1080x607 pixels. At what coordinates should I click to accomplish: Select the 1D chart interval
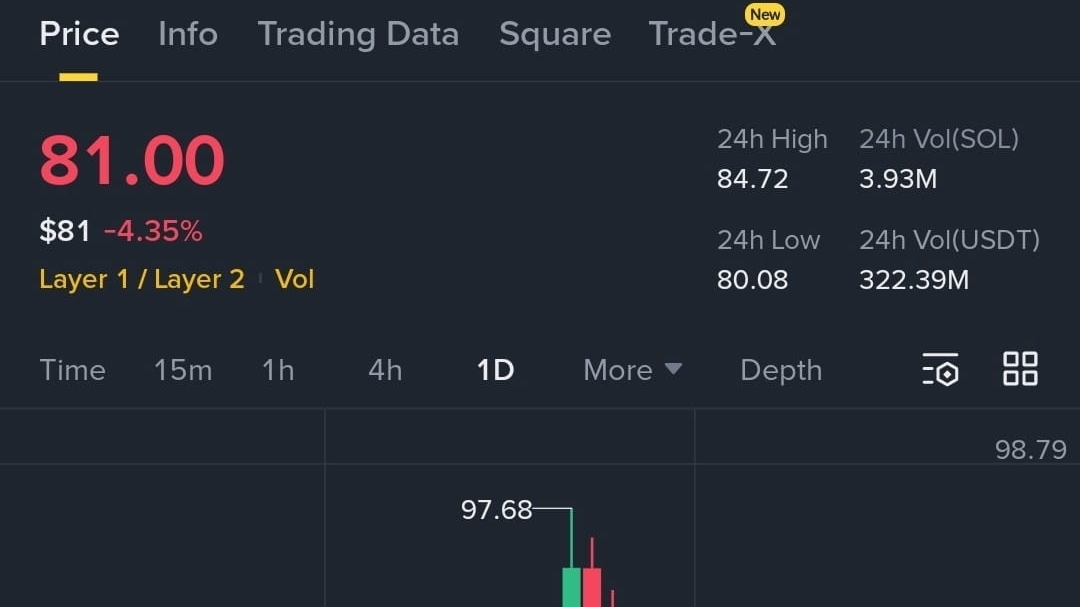point(495,370)
